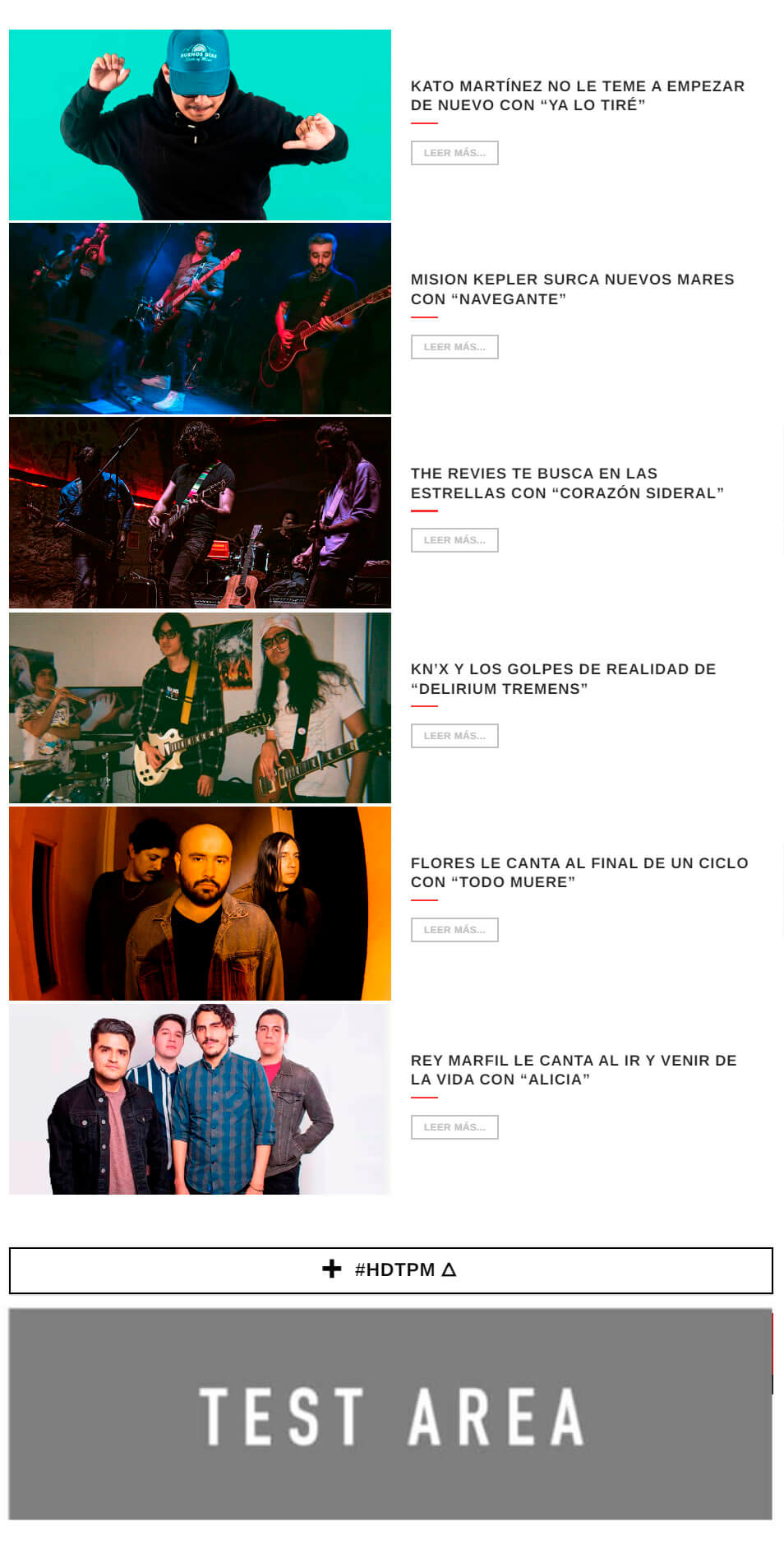Open the 'Flores le canta al final' headline
The image size is (784, 1563).
(x=579, y=872)
